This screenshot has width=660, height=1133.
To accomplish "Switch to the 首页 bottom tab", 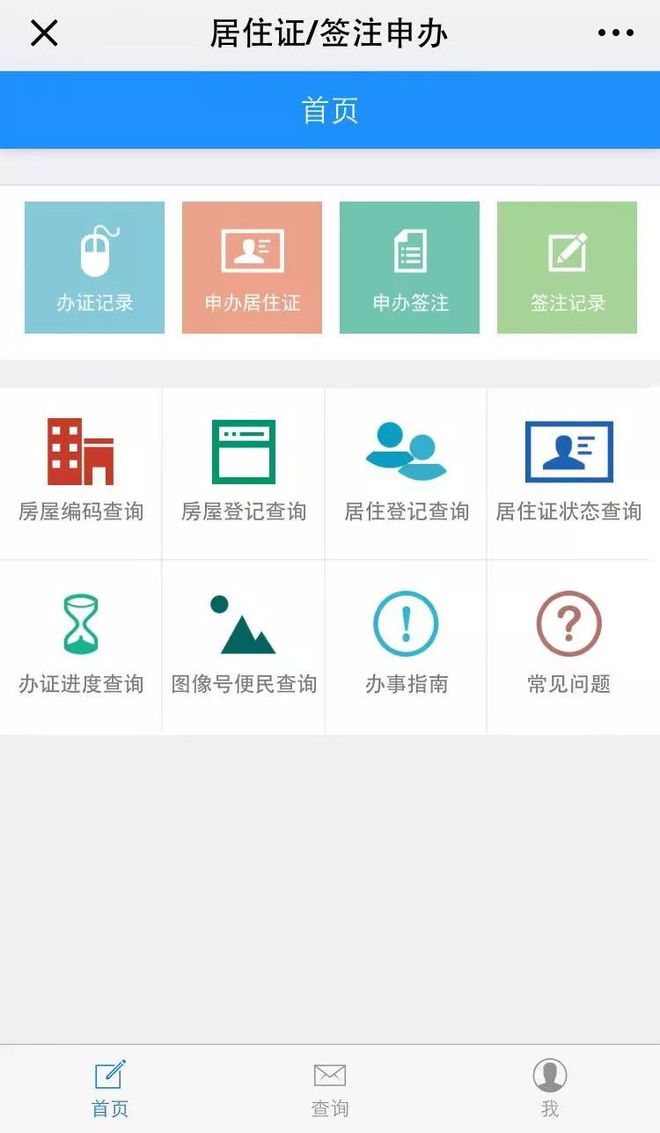I will coord(110,1088).
